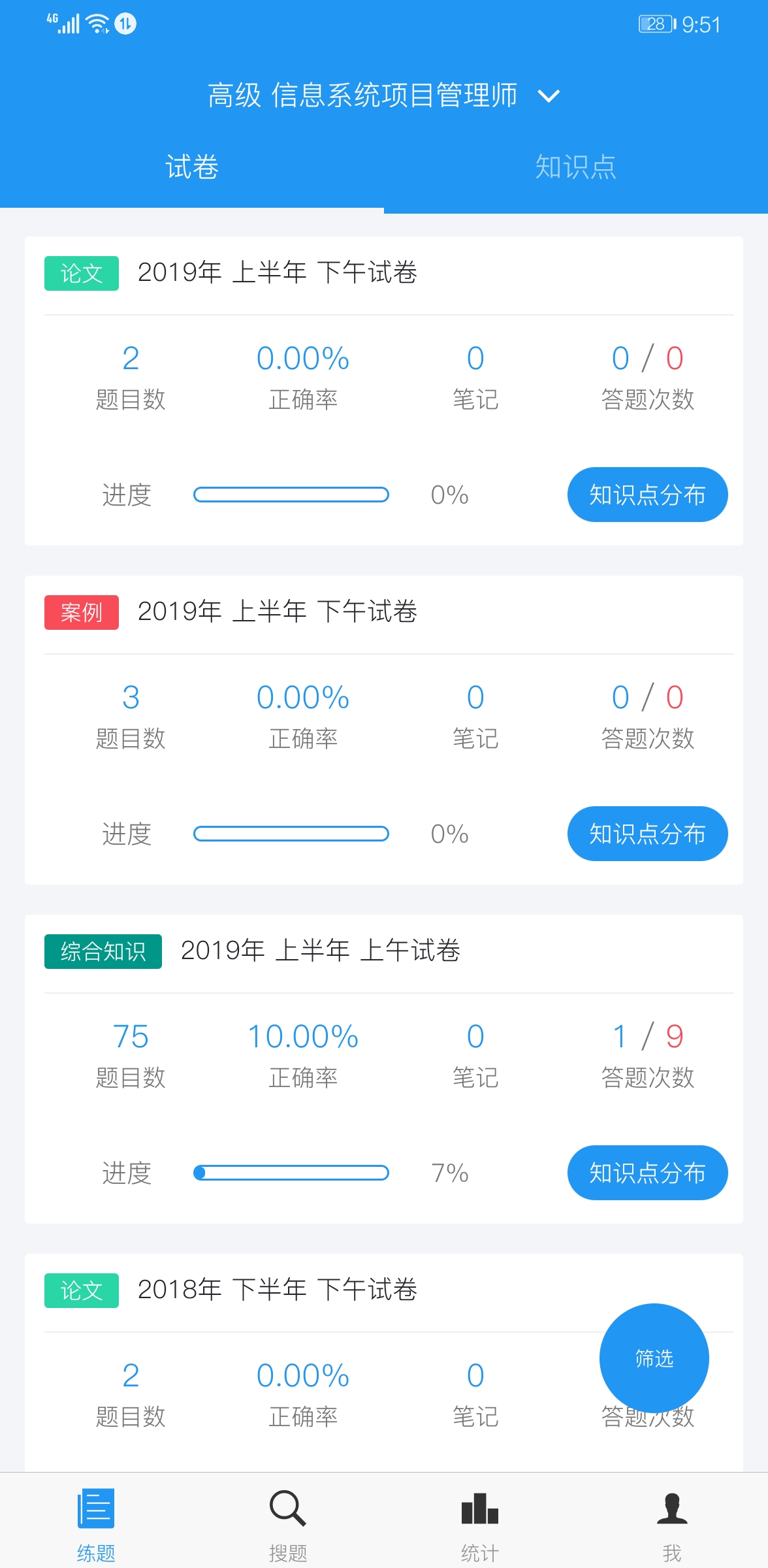Select the 试卷 tab
Viewport: 768px width, 1568px height.
(192, 167)
